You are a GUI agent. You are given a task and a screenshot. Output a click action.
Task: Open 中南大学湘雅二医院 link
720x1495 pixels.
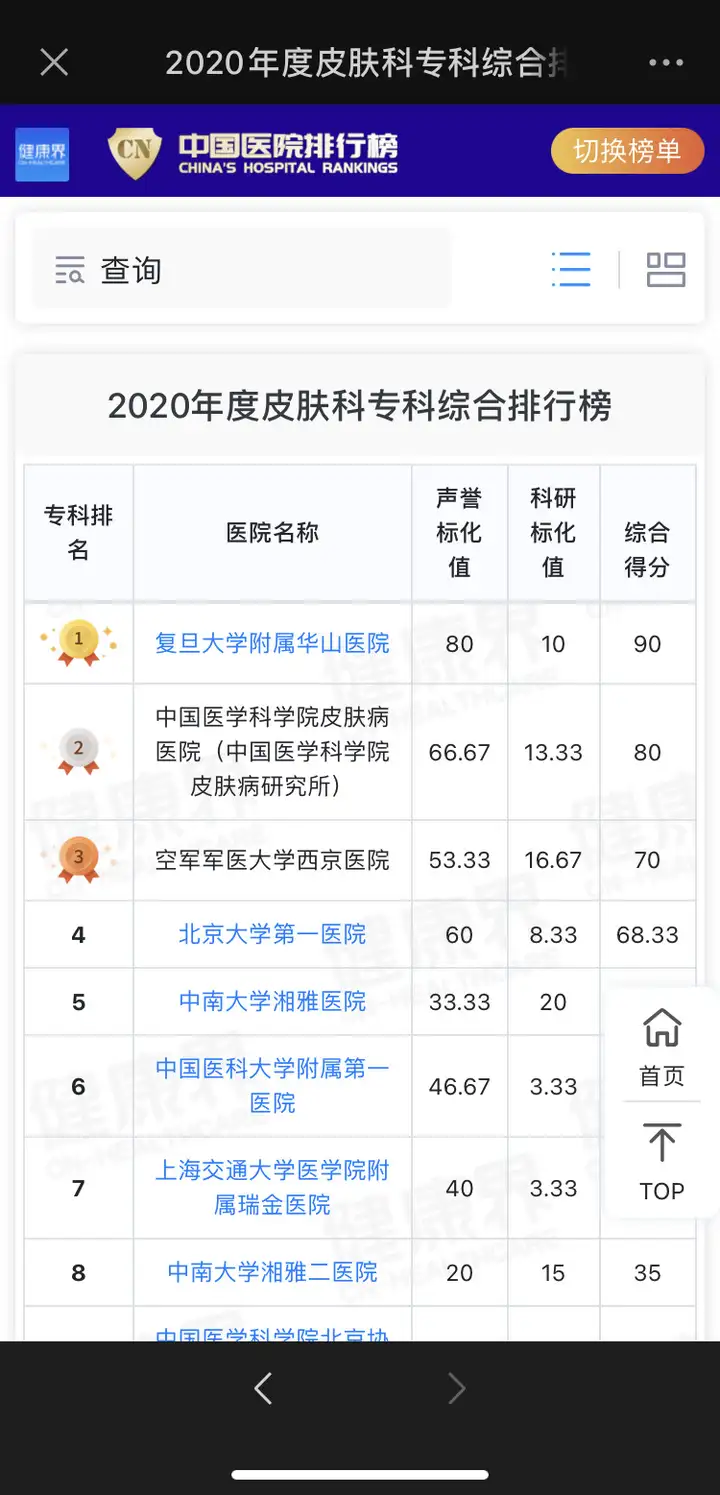pos(272,1272)
